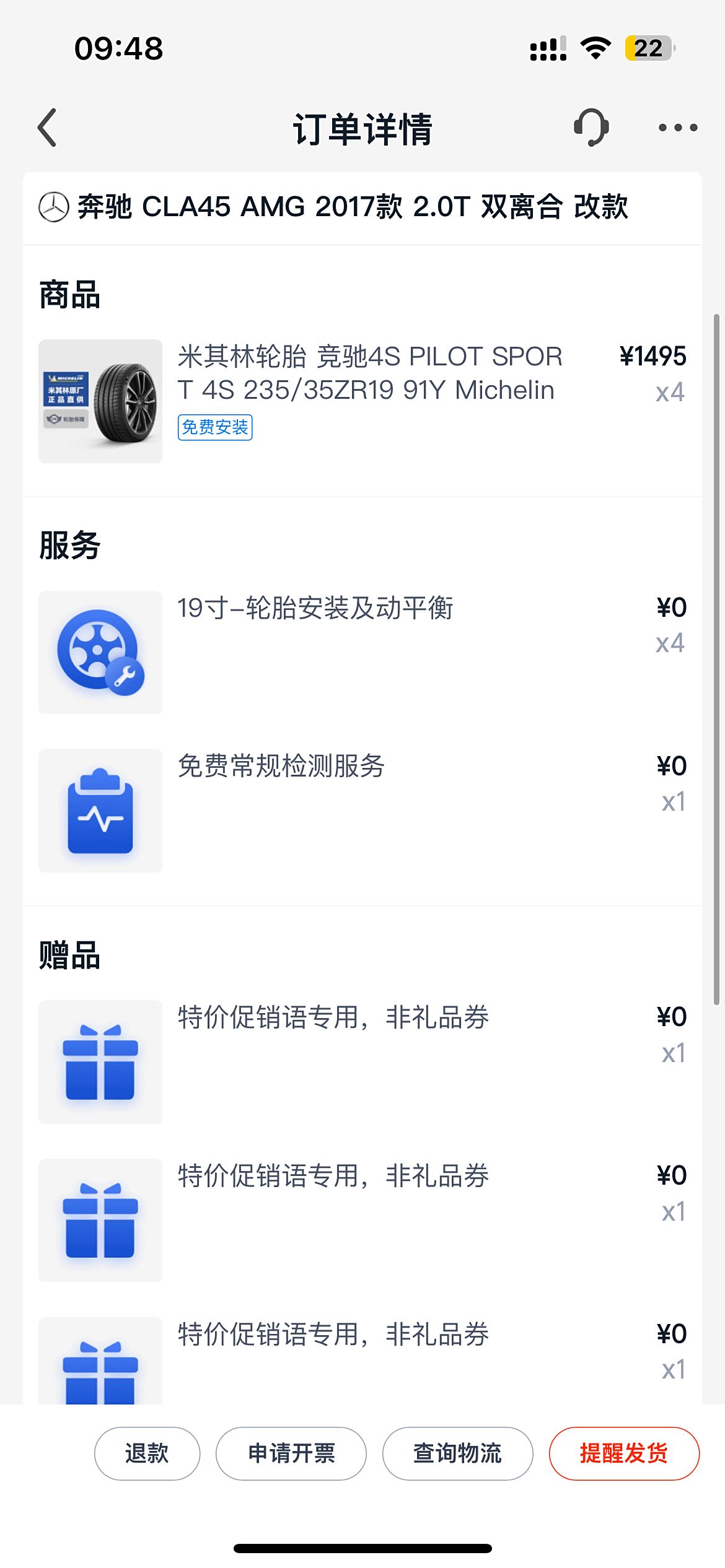Image resolution: width=725 pixels, height=1568 pixels.
Task: Request an invoice with 申请开票
Action: point(291,1453)
